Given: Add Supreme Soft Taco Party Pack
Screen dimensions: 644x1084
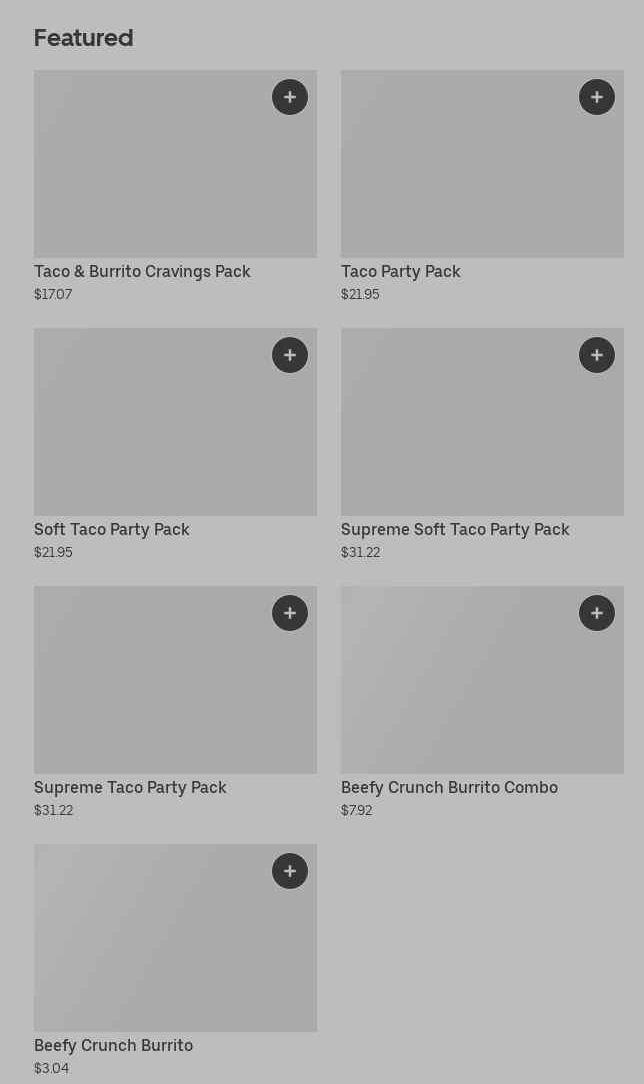Looking at the screenshot, I should point(597,355).
